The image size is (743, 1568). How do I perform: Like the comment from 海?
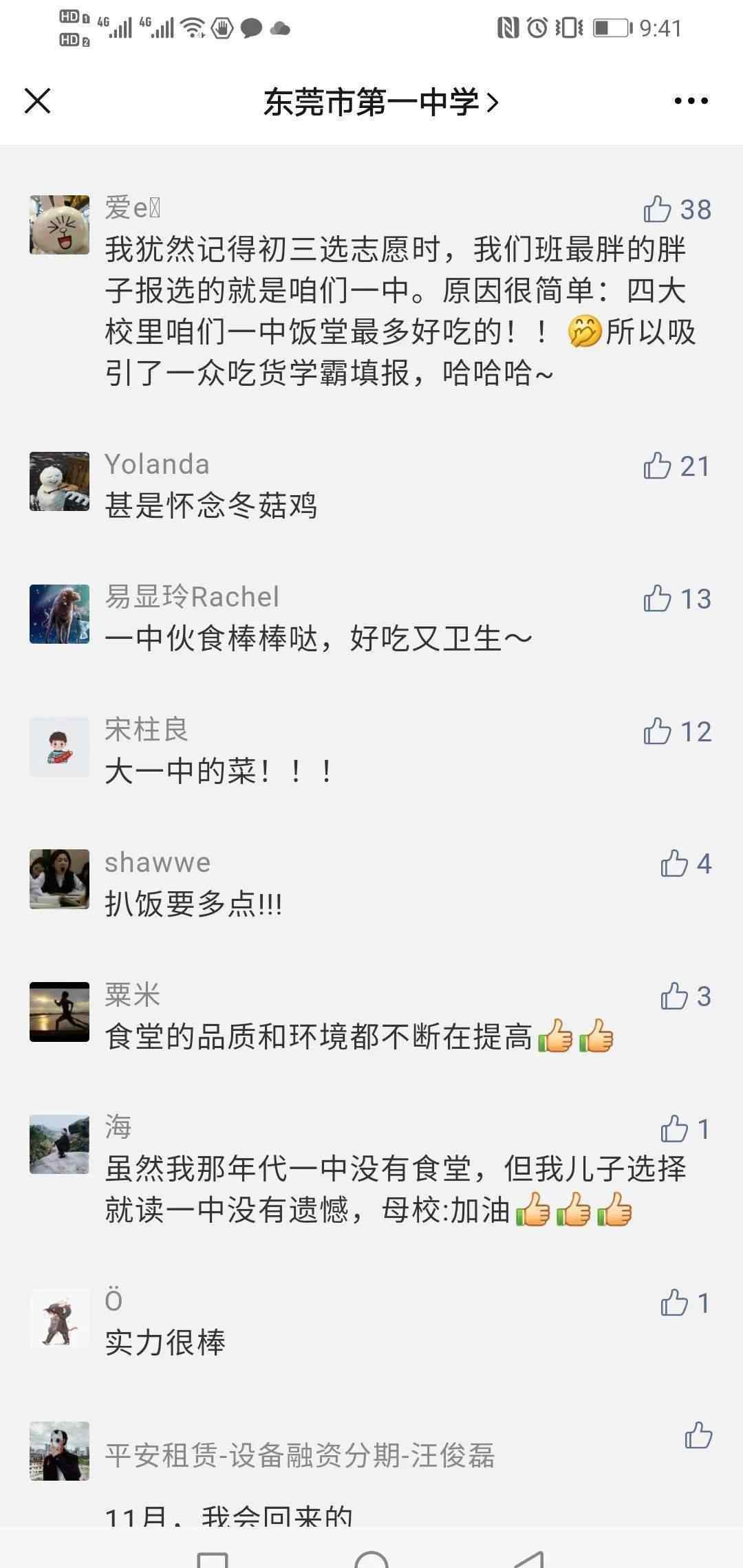point(674,1129)
